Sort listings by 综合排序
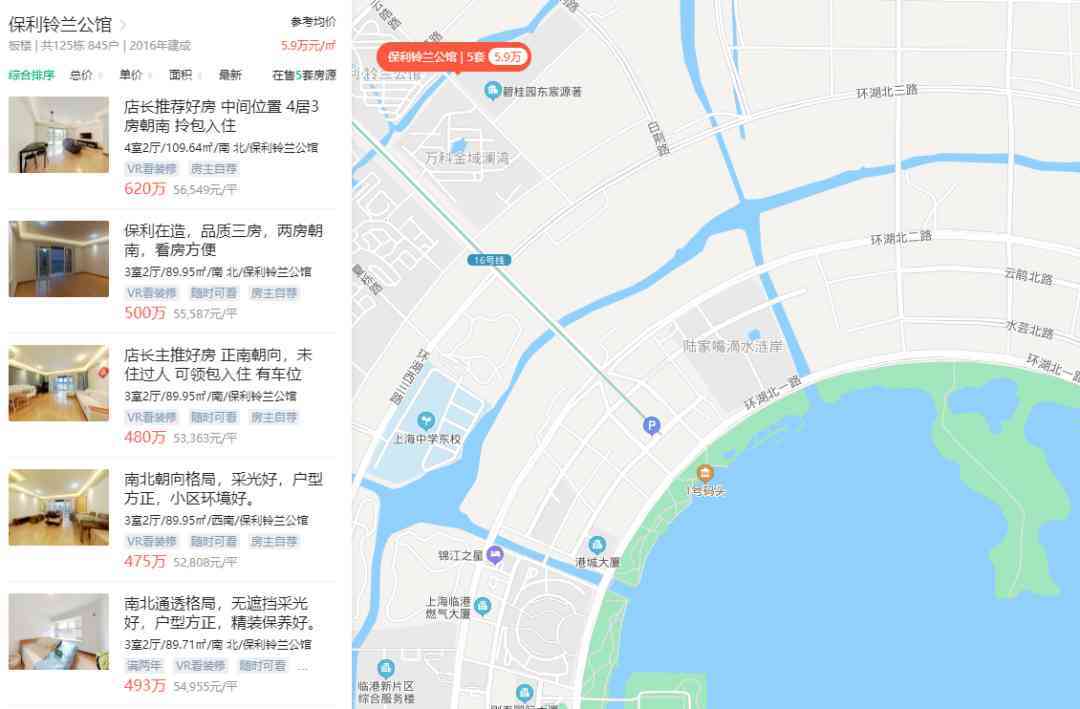 coord(32,75)
